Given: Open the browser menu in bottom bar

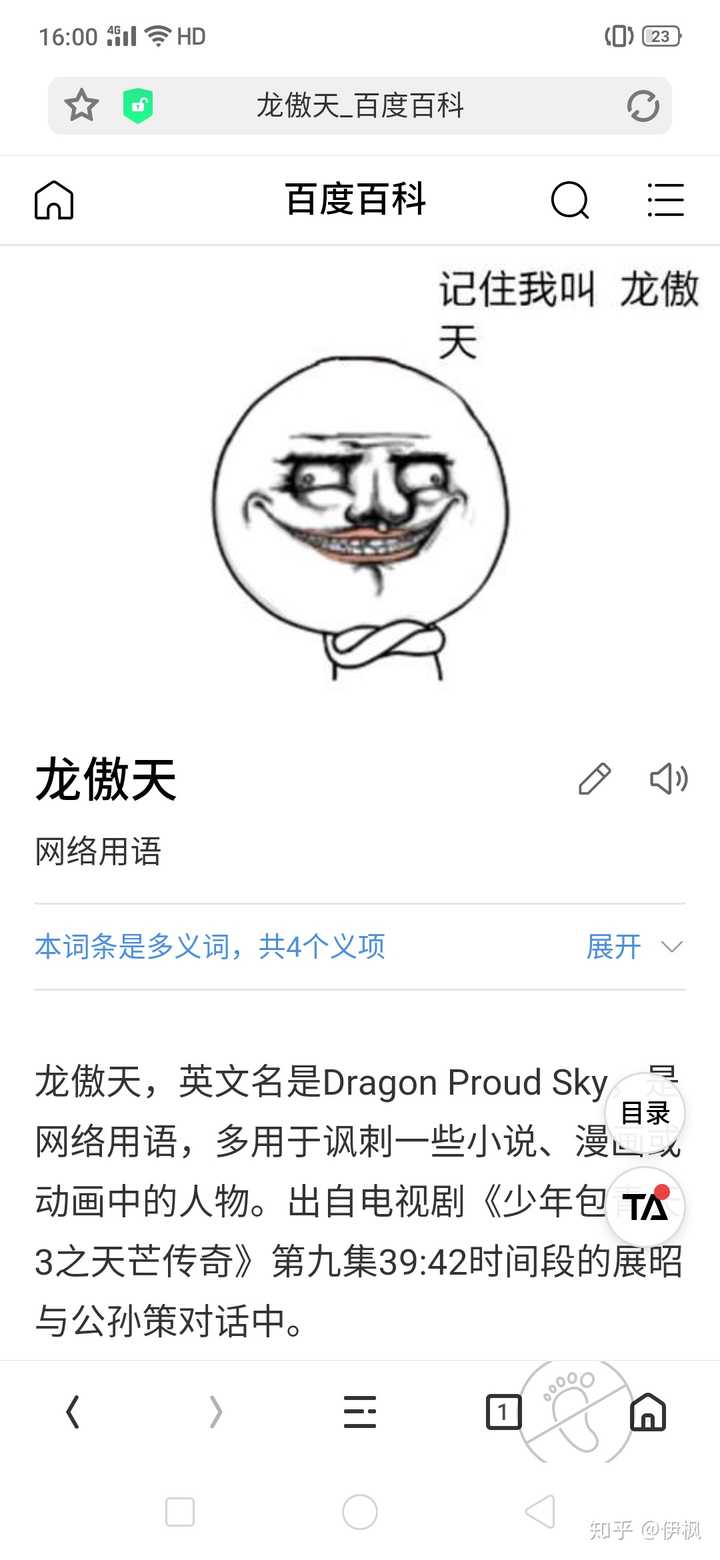Looking at the screenshot, I should click(360, 1412).
